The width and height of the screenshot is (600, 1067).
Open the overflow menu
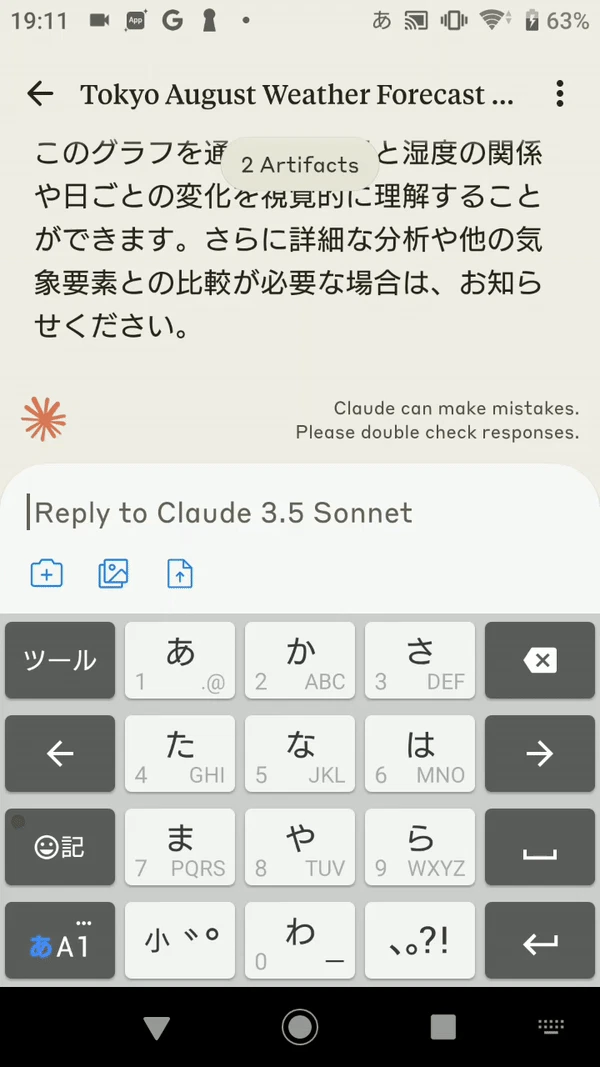pos(560,94)
